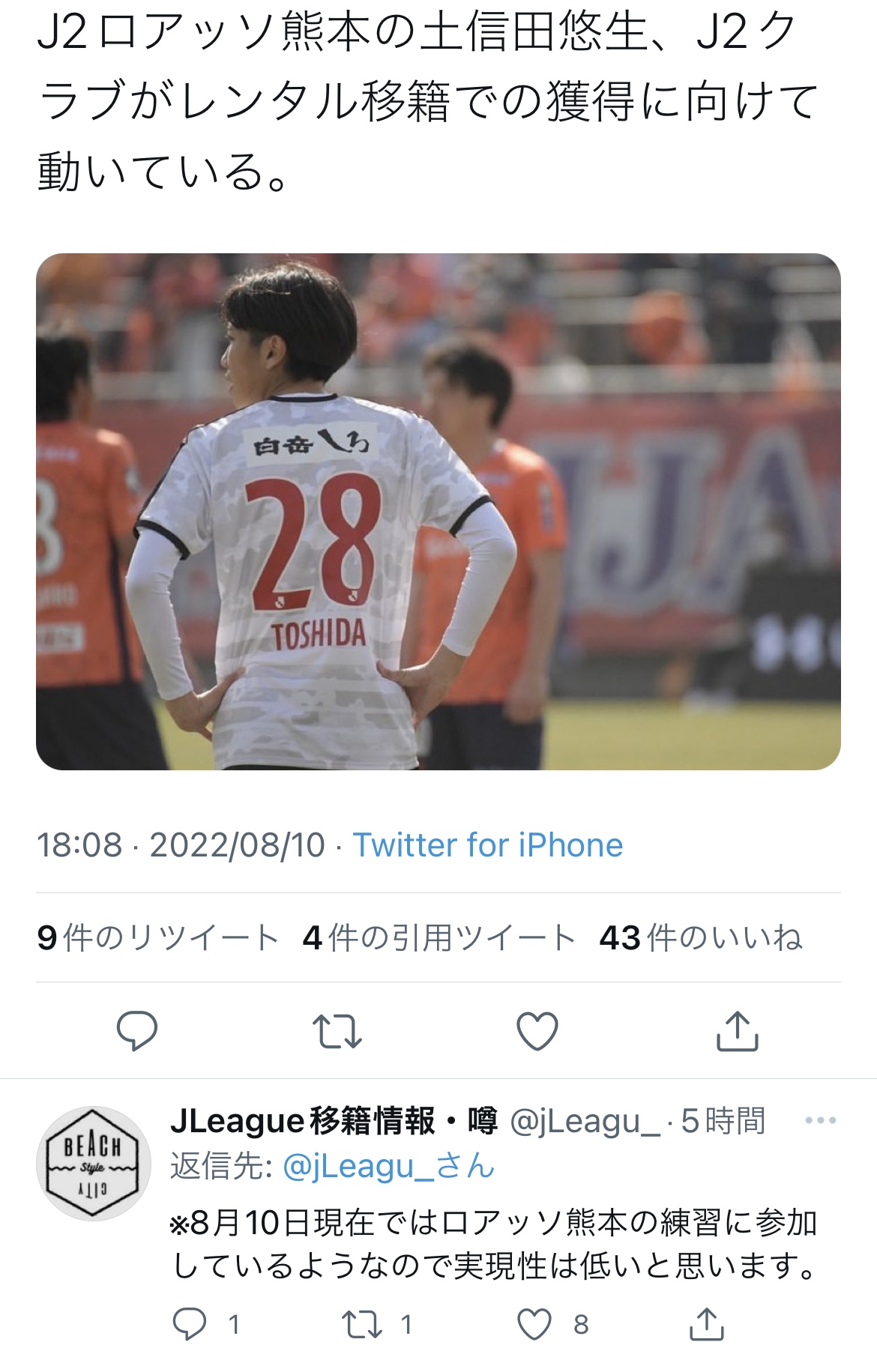Like the reply with 8 likes

click(534, 1324)
